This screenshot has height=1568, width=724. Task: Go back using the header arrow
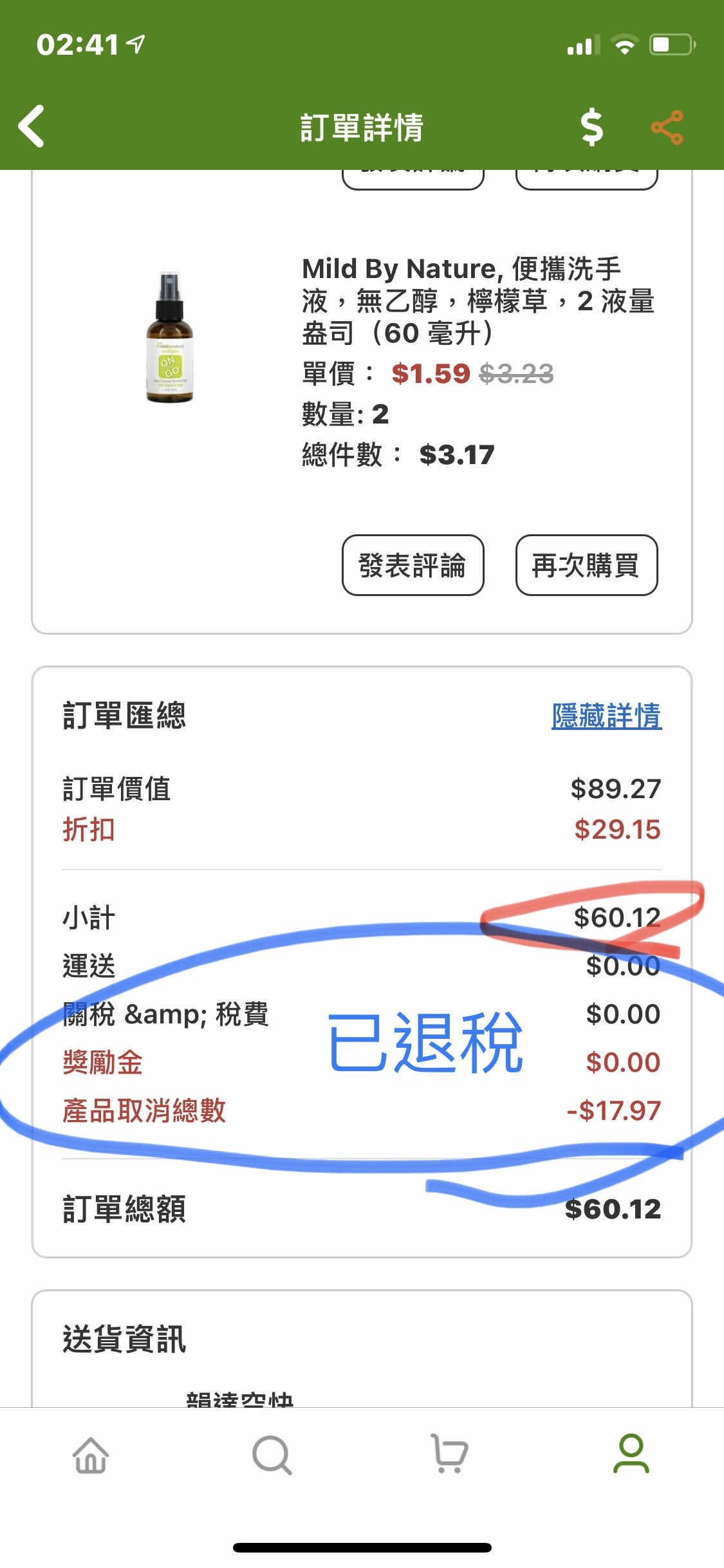[32, 126]
